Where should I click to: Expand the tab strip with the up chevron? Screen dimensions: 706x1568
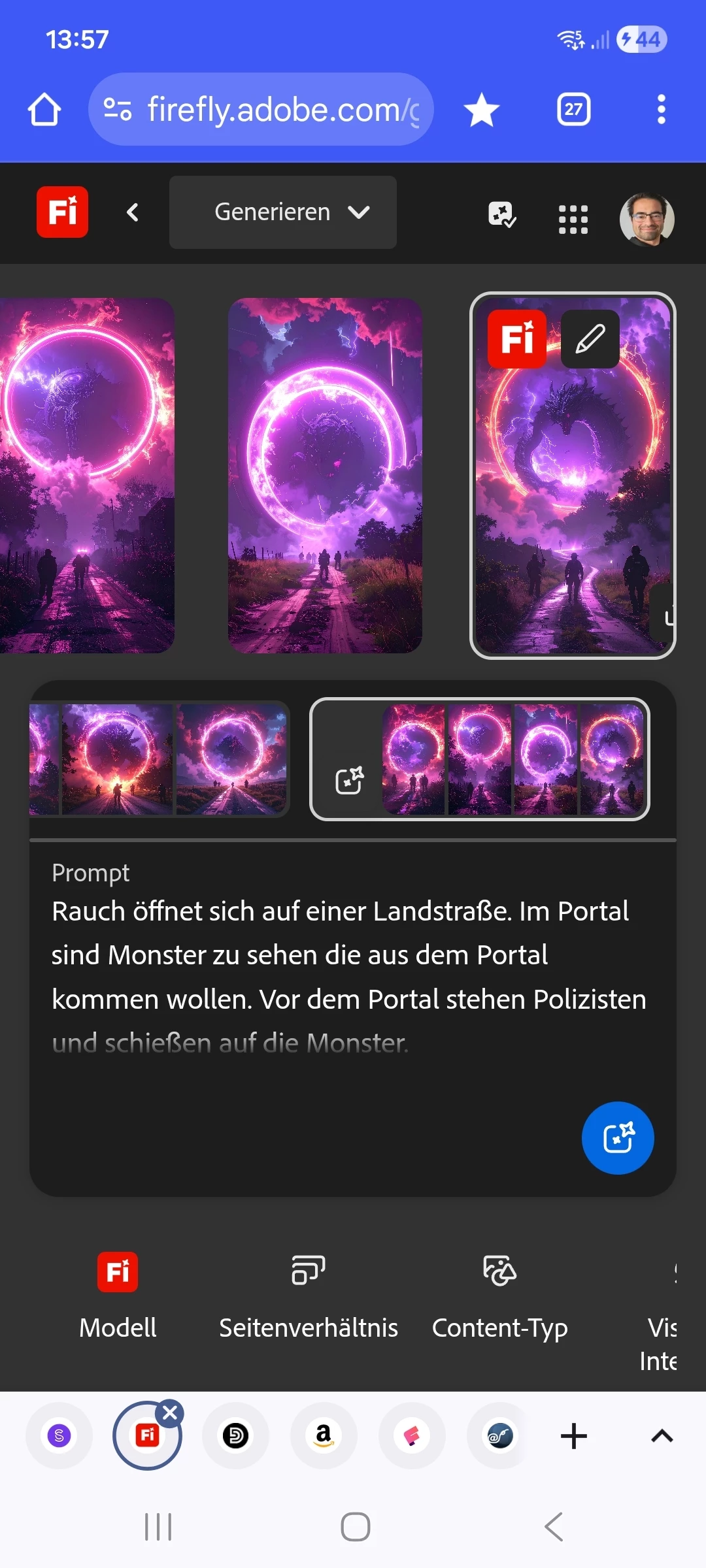662,1436
